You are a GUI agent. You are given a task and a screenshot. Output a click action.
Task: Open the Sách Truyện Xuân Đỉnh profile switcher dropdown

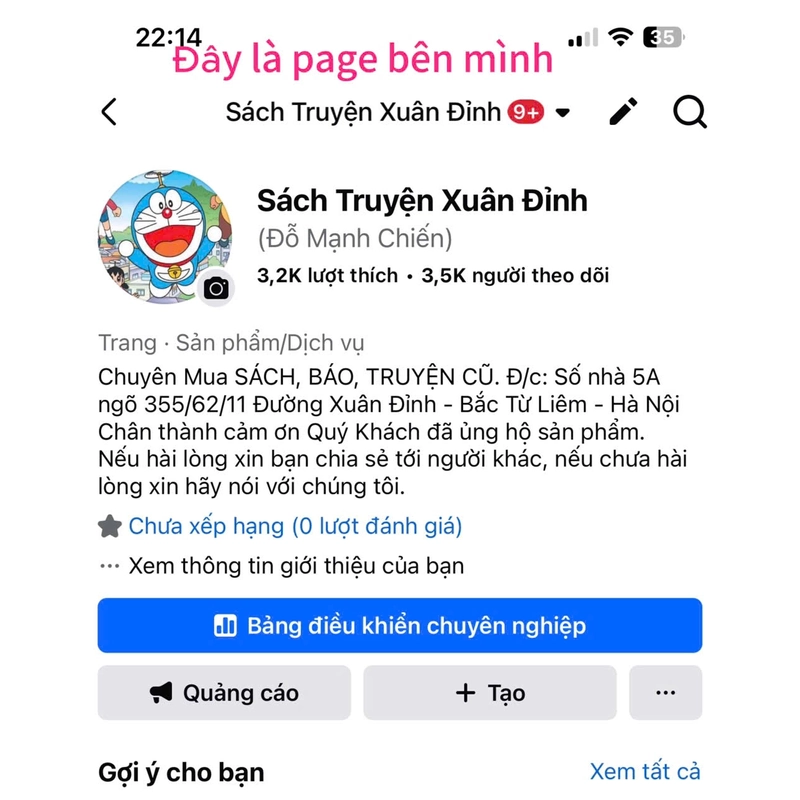coord(563,112)
